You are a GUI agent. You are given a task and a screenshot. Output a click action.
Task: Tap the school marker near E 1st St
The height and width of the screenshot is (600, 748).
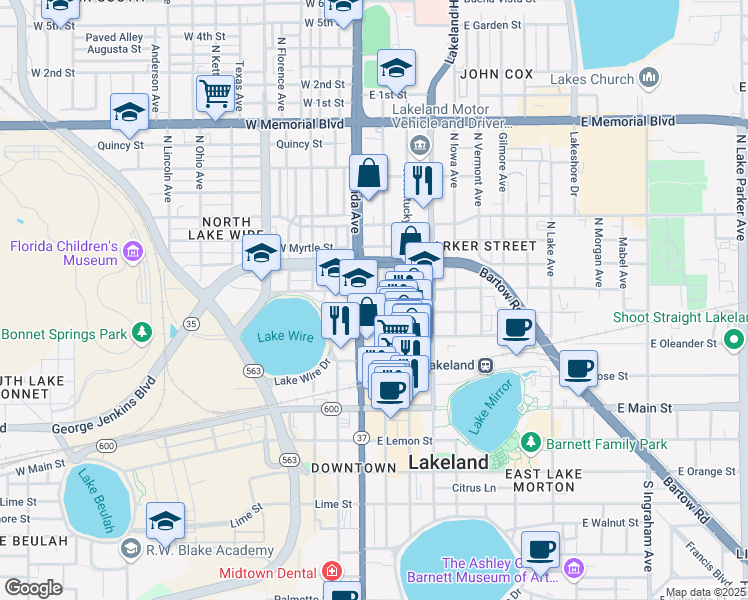396,69
